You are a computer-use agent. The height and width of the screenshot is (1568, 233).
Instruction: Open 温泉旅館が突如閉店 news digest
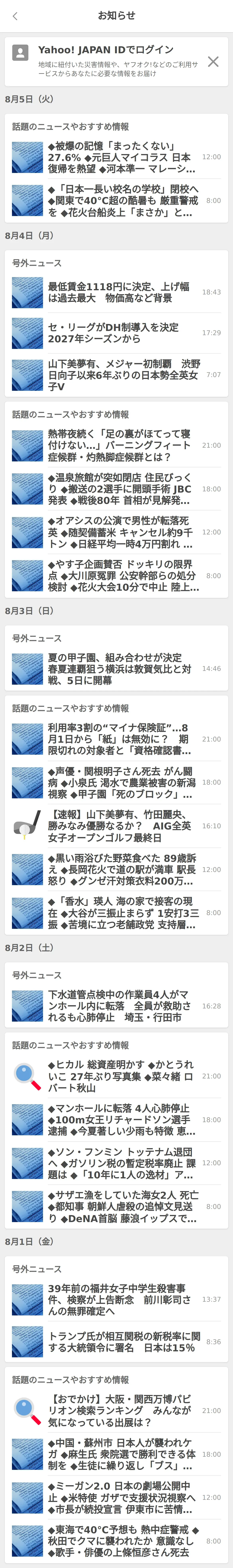[122, 489]
